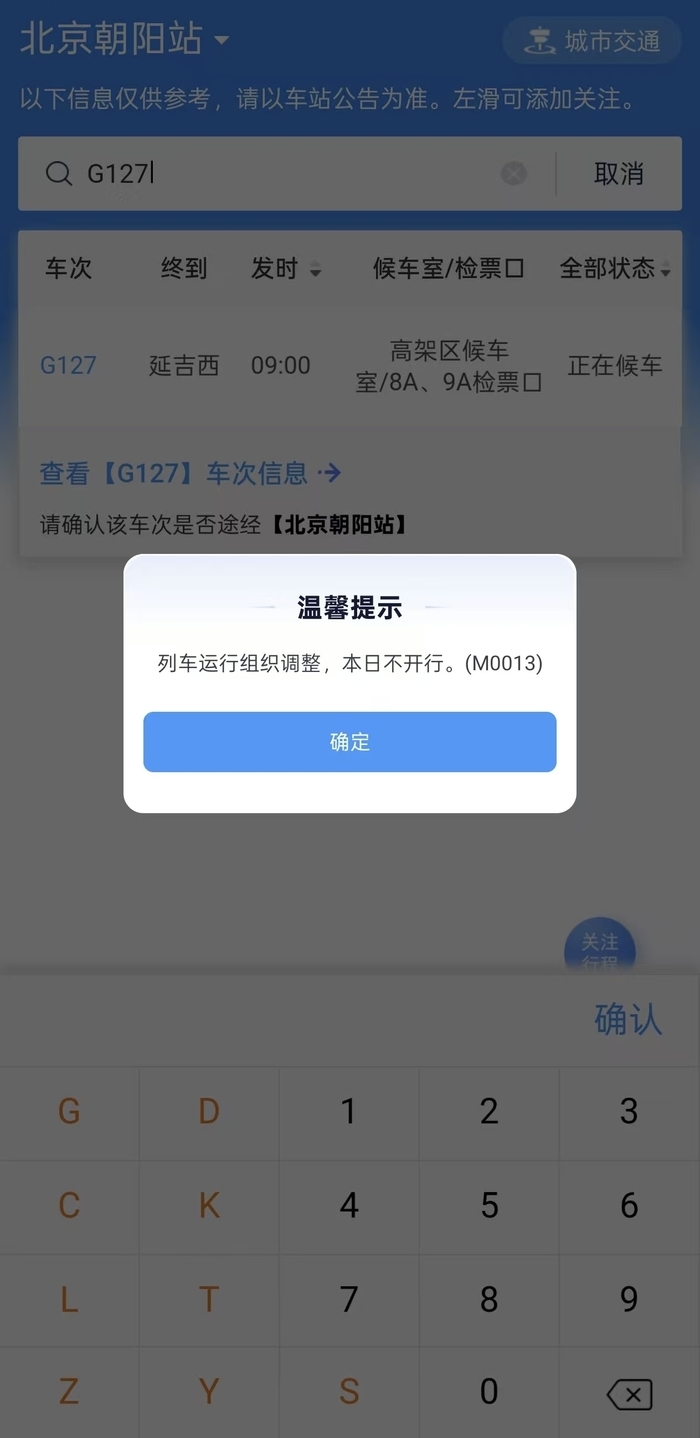Type the letter D on the keypad
This screenshot has width=700, height=1438.
tap(209, 1111)
